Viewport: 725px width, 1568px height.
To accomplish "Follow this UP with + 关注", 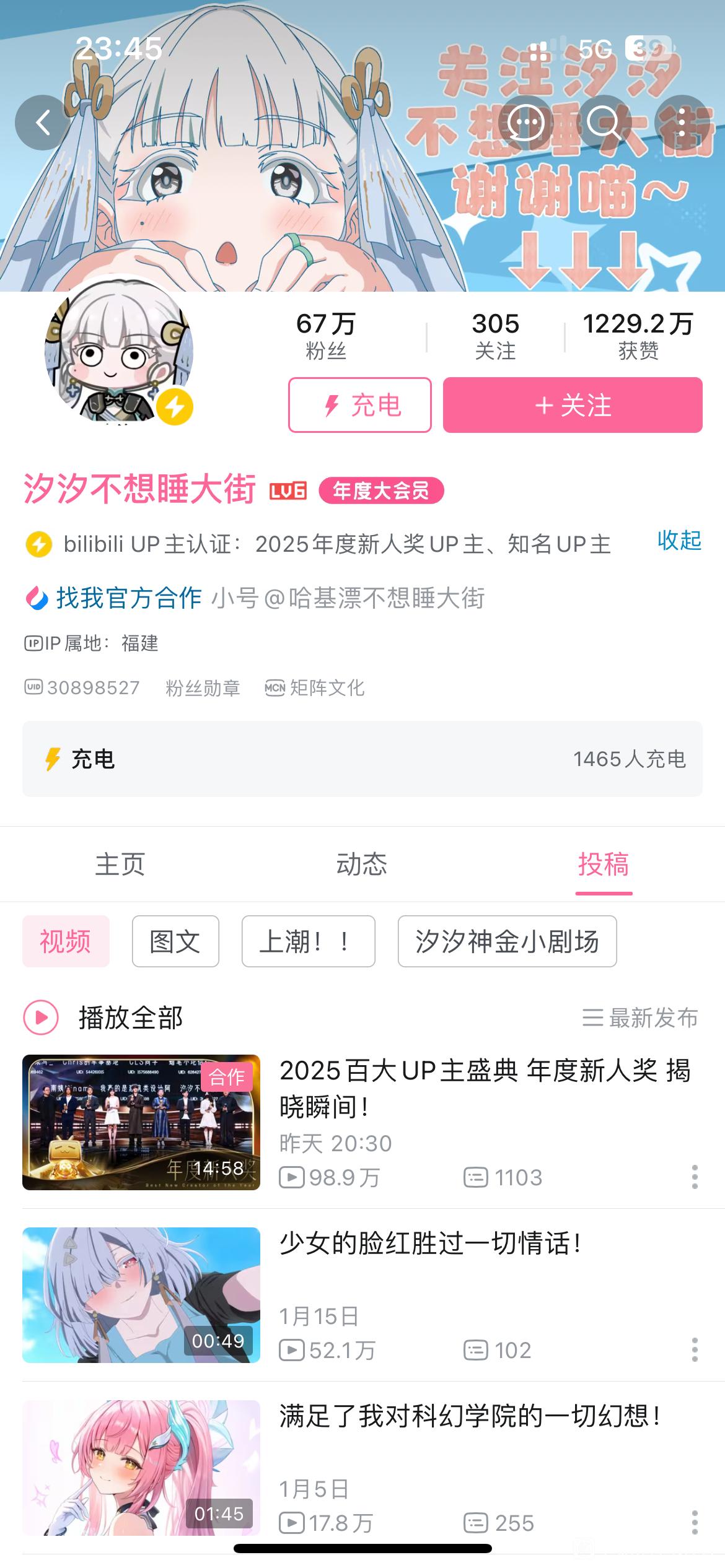I will click(x=573, y=405).
